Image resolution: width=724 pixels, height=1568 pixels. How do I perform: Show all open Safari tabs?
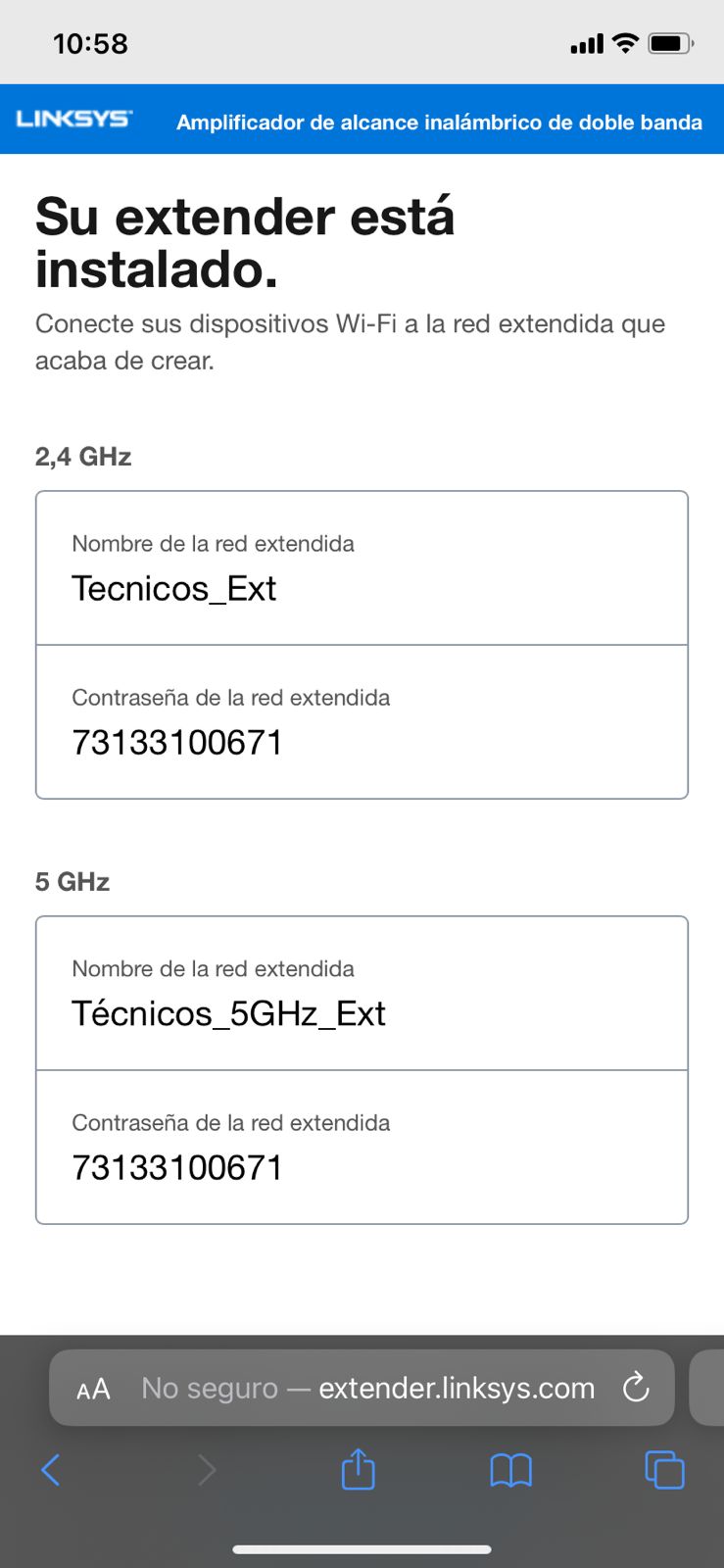pyautogui.click(x=664, y=1469)
